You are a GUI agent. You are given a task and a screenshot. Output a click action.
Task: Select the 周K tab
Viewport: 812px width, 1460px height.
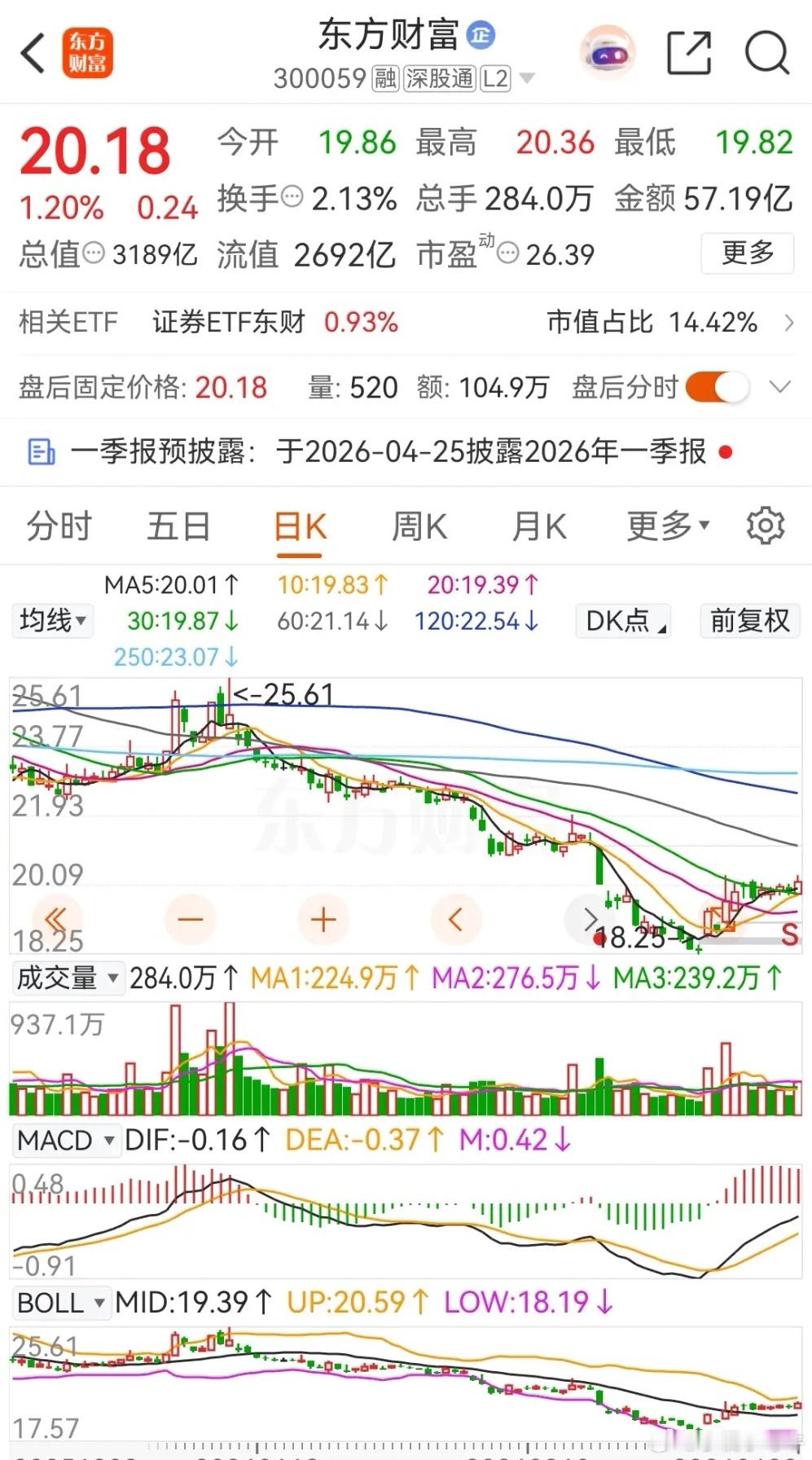(419, 526)
